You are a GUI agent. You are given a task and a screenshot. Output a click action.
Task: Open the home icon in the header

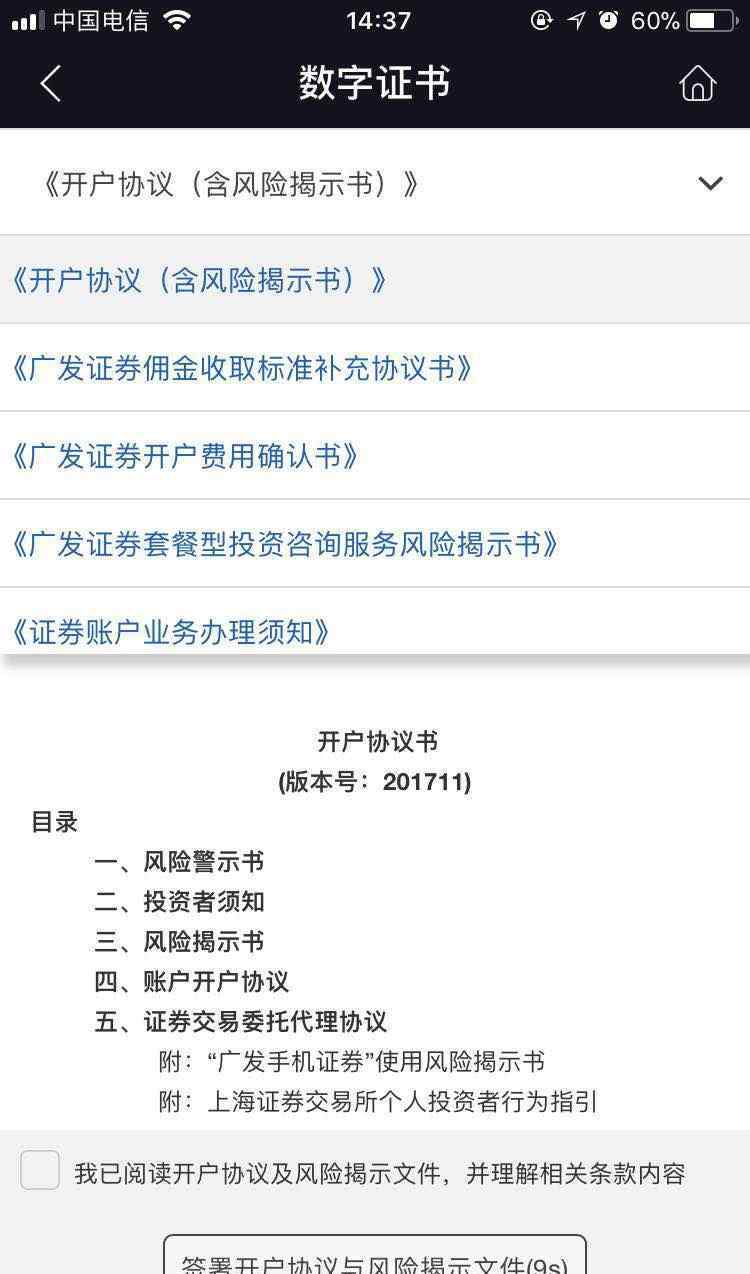coord(697,84)
